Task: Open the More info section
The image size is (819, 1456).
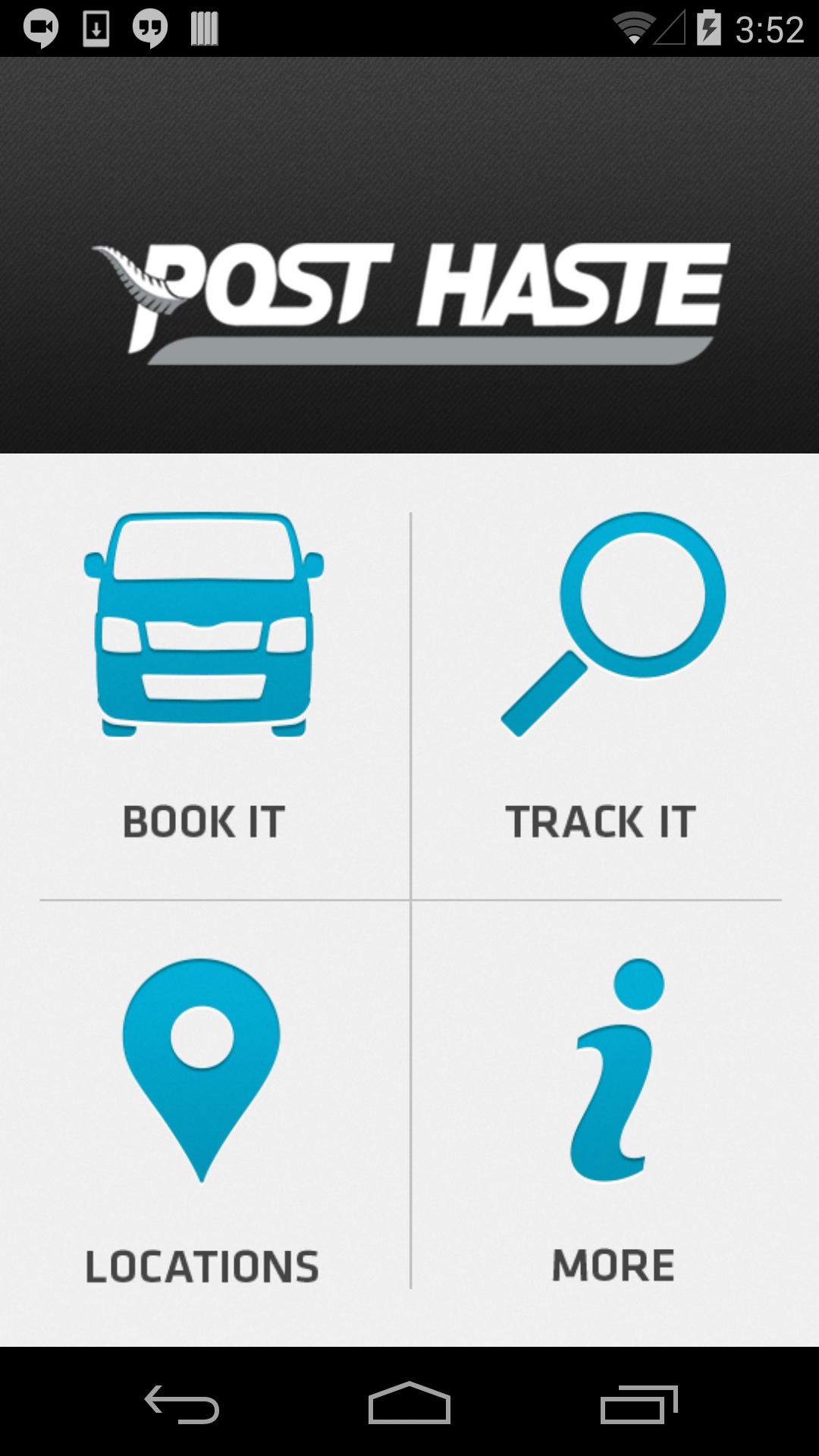Action: [x=613, y=1122]
